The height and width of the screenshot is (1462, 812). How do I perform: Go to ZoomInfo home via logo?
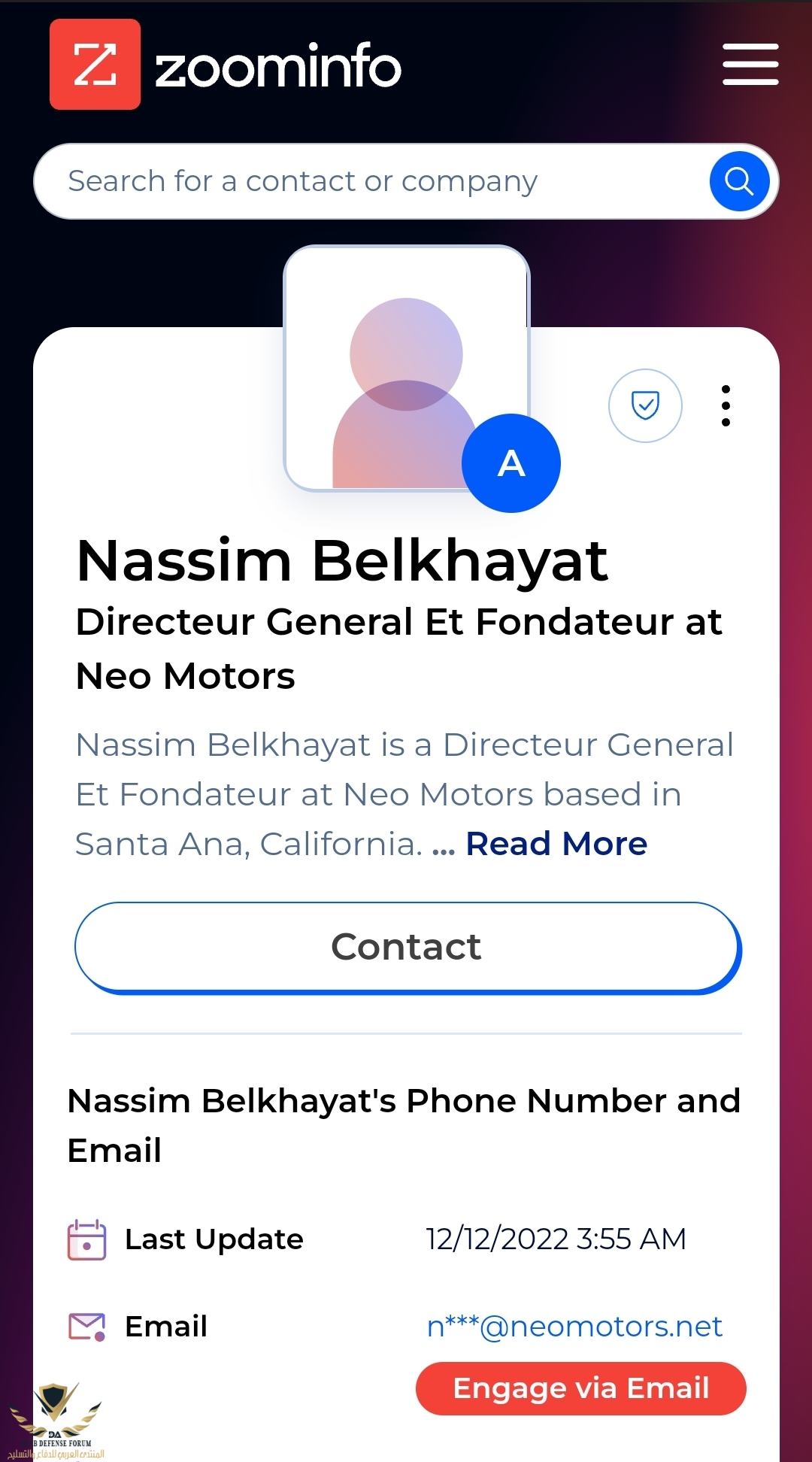coord(226,65)
